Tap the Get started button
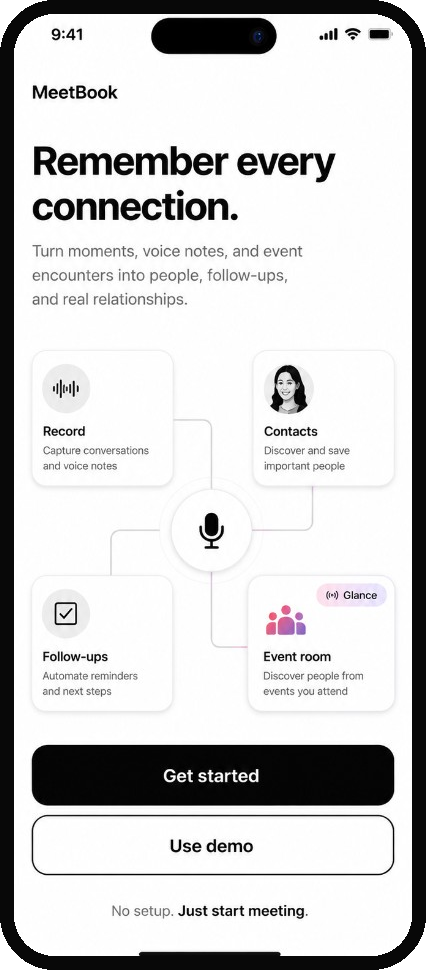This screenshot has width=426, height=970. [213, 775]
